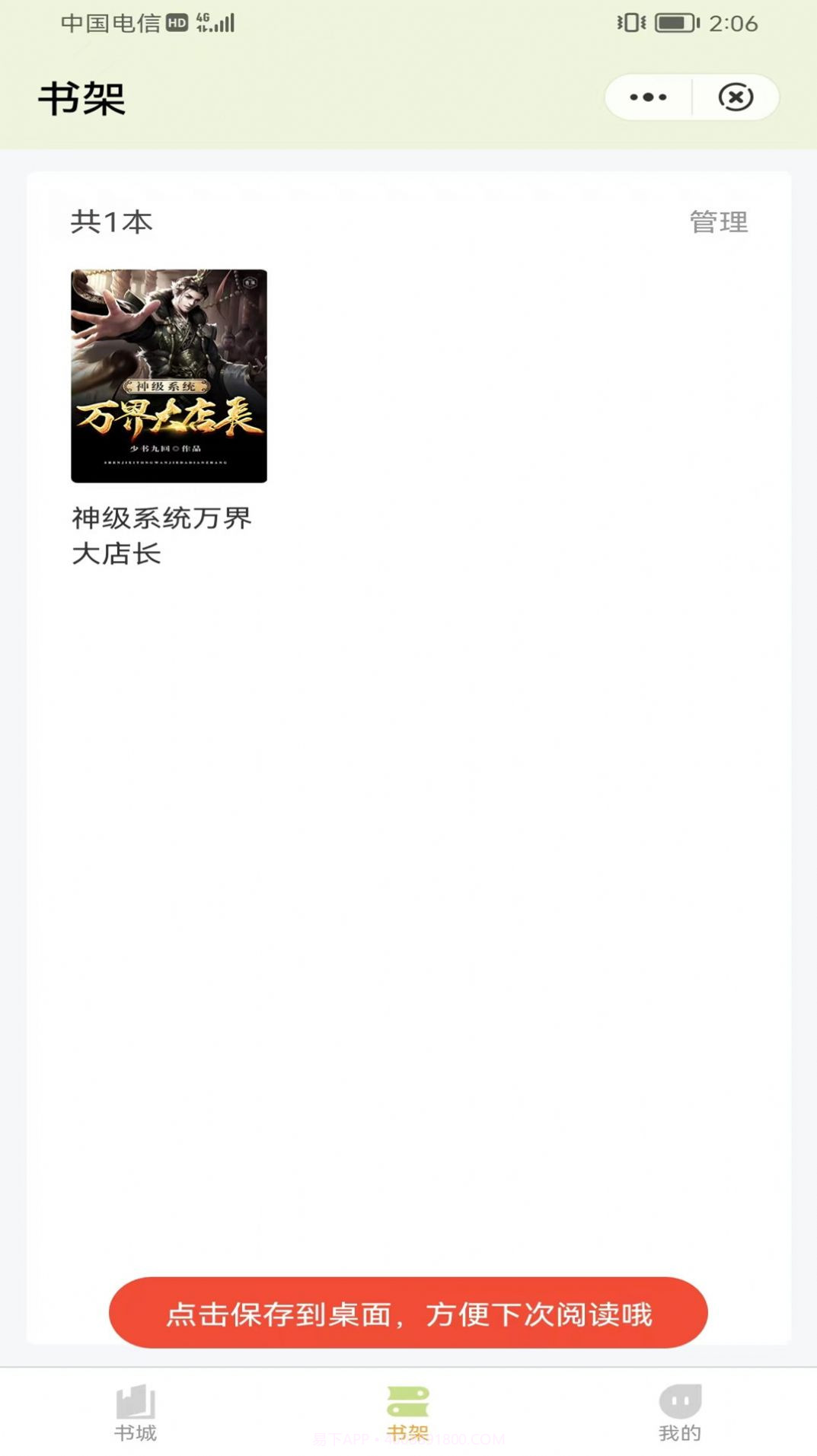The image size is (817, 1456).
Task: Tap 管理 to enable bookshelf editing checkboxes
Action: 719,222
